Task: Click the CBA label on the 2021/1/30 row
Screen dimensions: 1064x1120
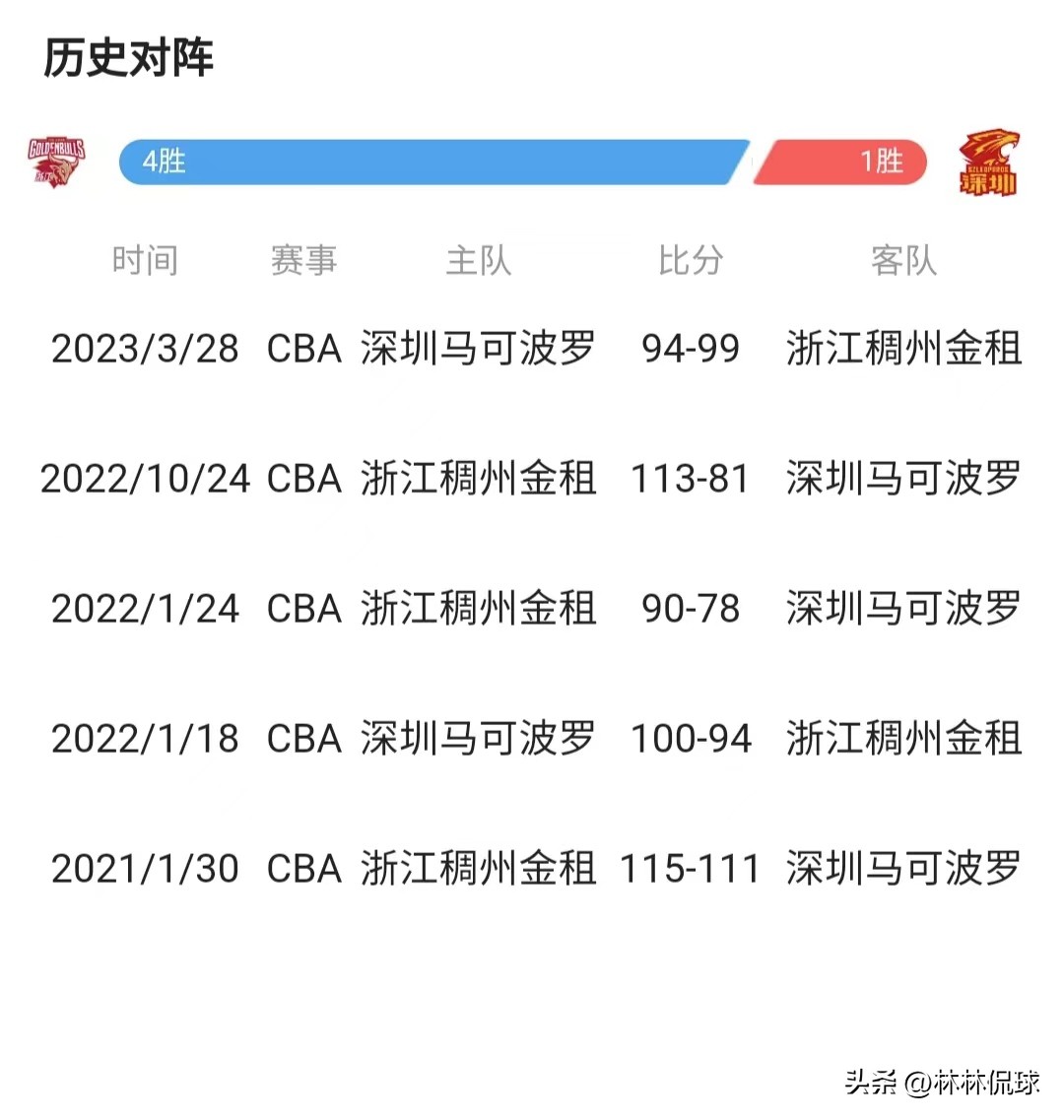Action: (x=303, y=869)
